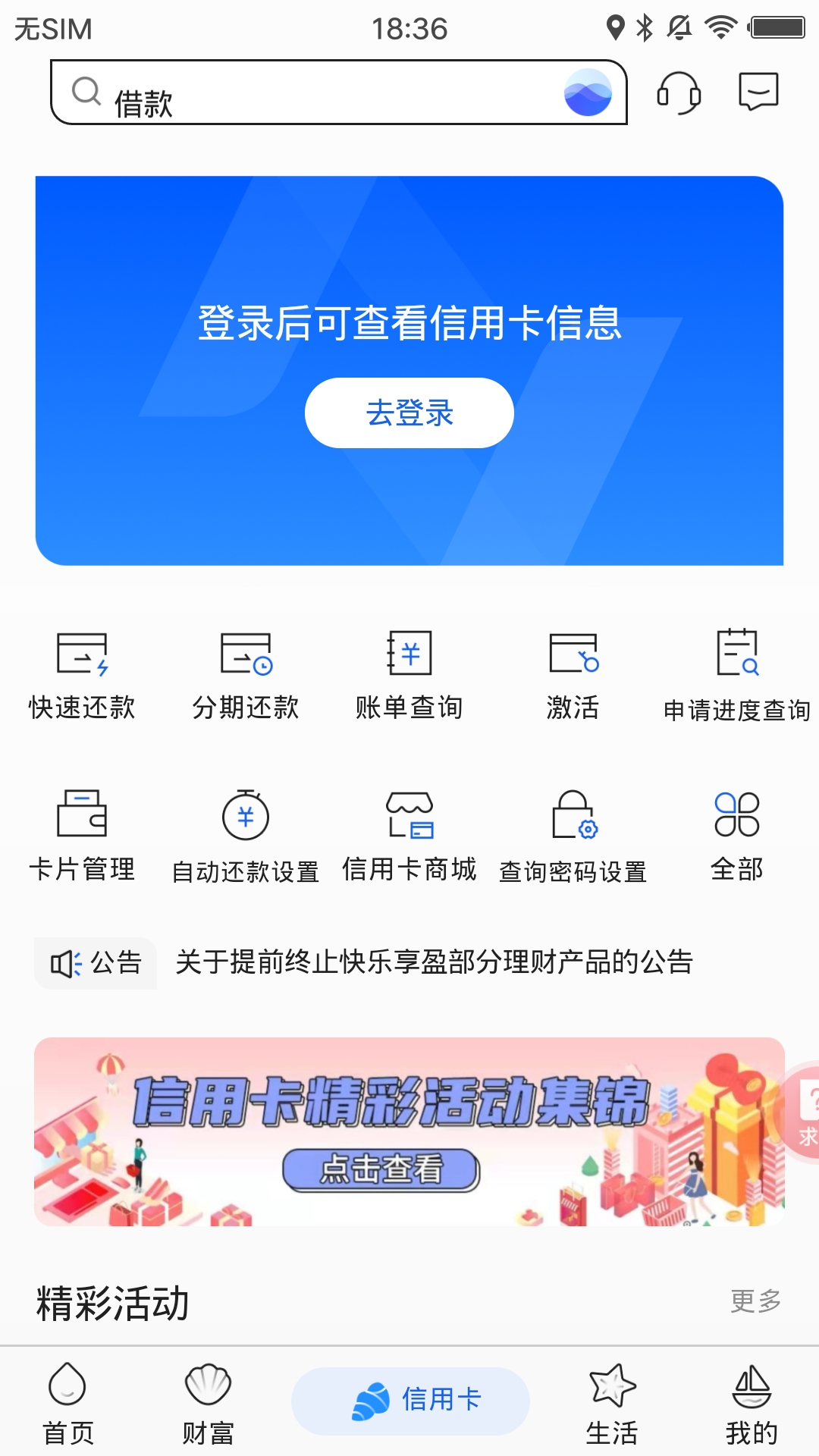Tap the 去登录 button
The width and height of the screenshot is (819, 1456).
pyautogui.click(x=409, y=413)
